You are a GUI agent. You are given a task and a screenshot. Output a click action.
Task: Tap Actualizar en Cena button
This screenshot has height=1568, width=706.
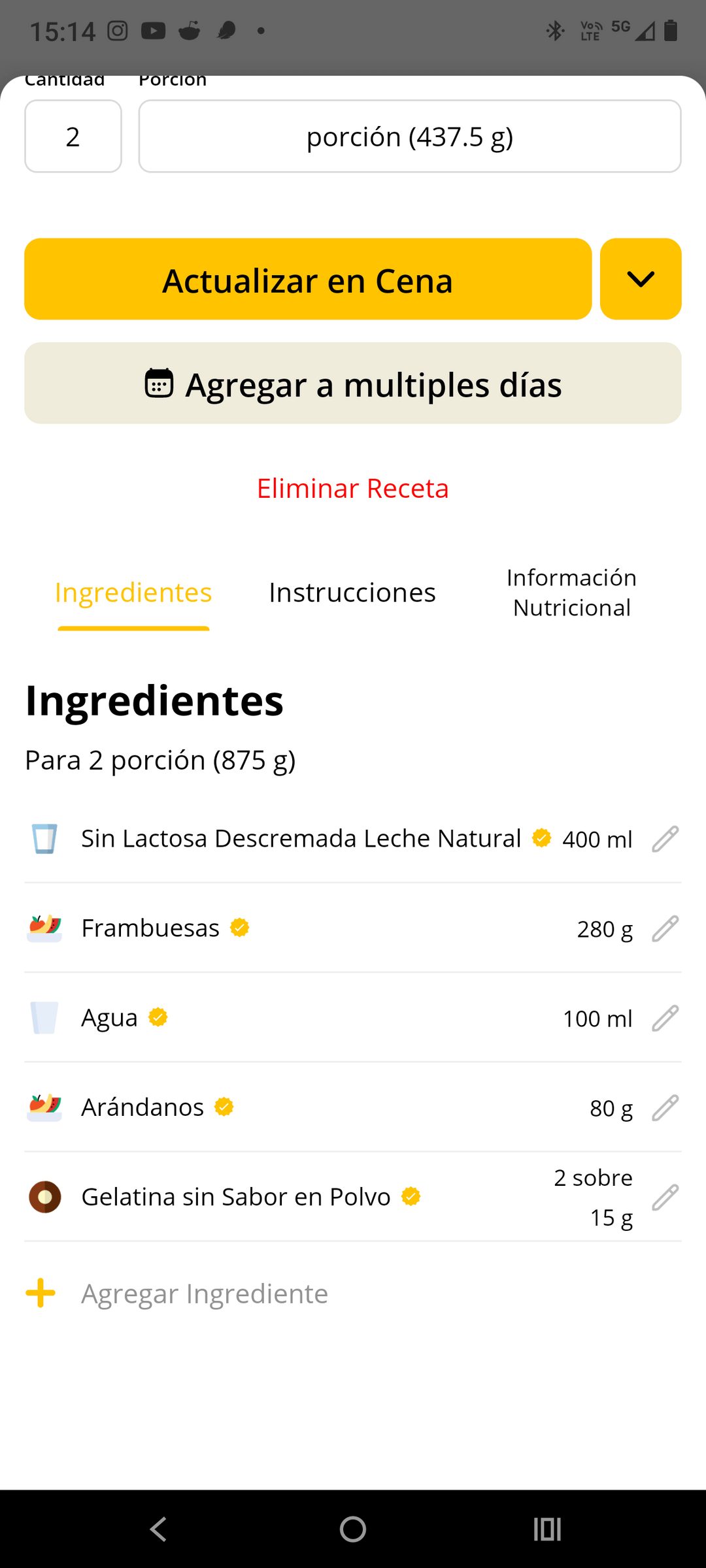(x=308, y=279)
